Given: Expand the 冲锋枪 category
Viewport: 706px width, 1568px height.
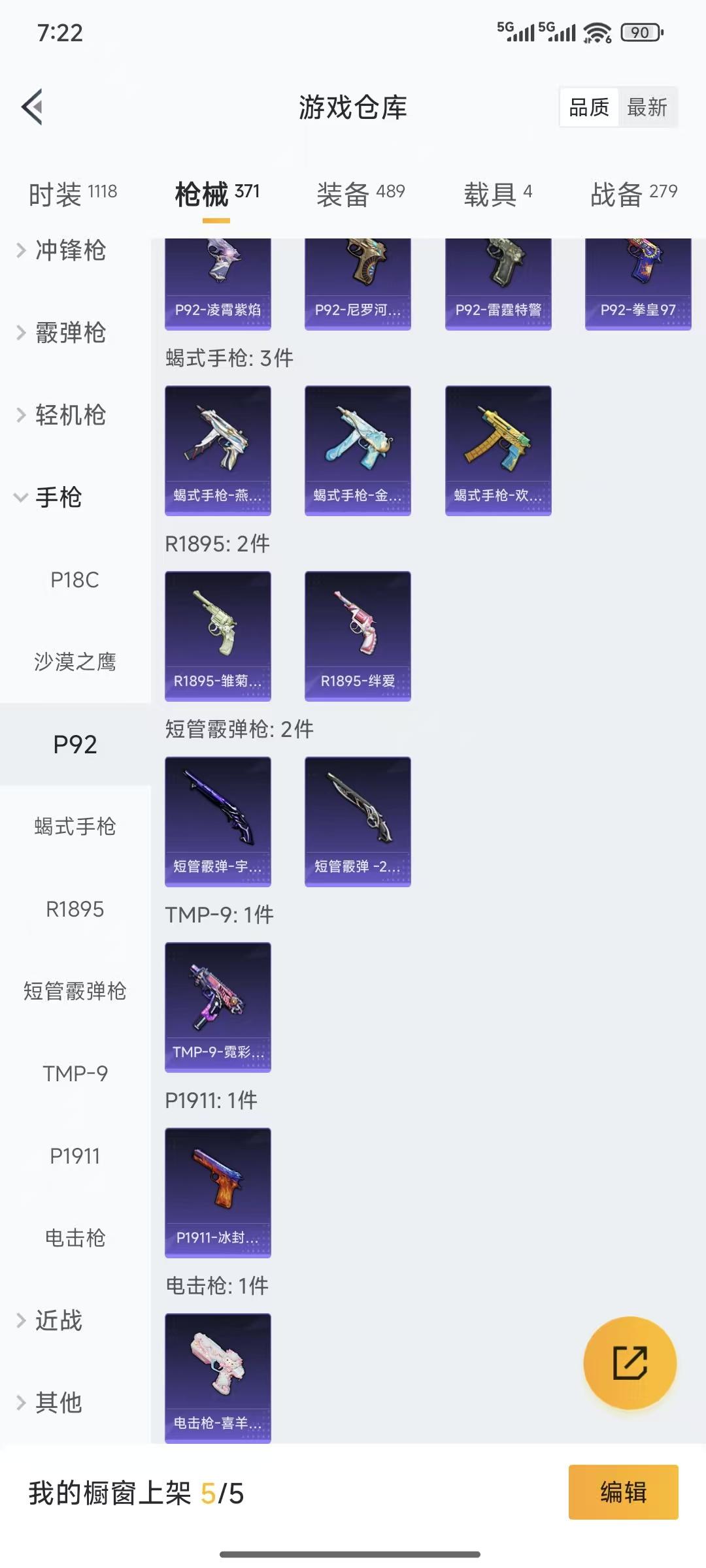Looking at the screenshot, I should tap(69, 250).
